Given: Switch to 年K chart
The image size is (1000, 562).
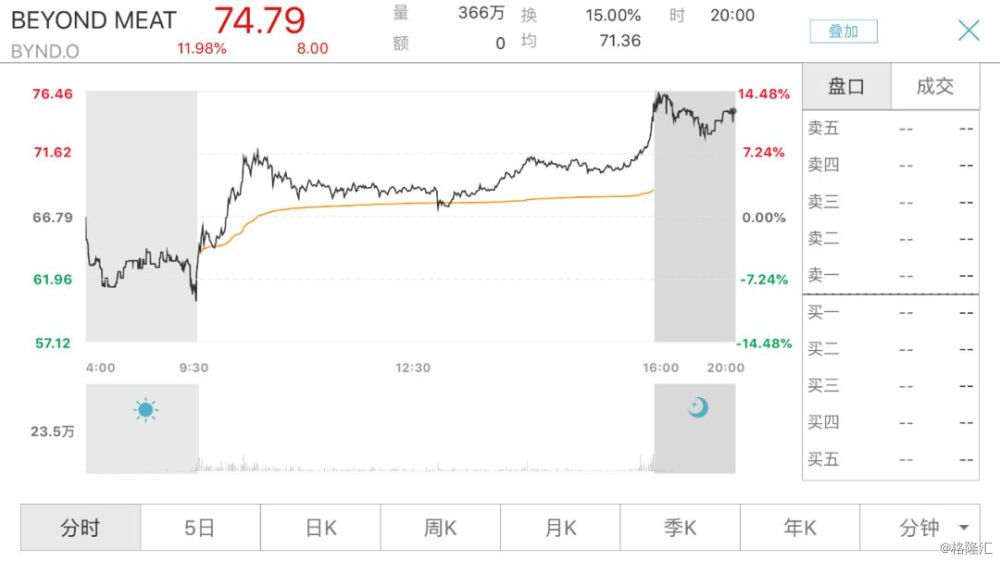Looking at the screenshot, I should point(800,528).
